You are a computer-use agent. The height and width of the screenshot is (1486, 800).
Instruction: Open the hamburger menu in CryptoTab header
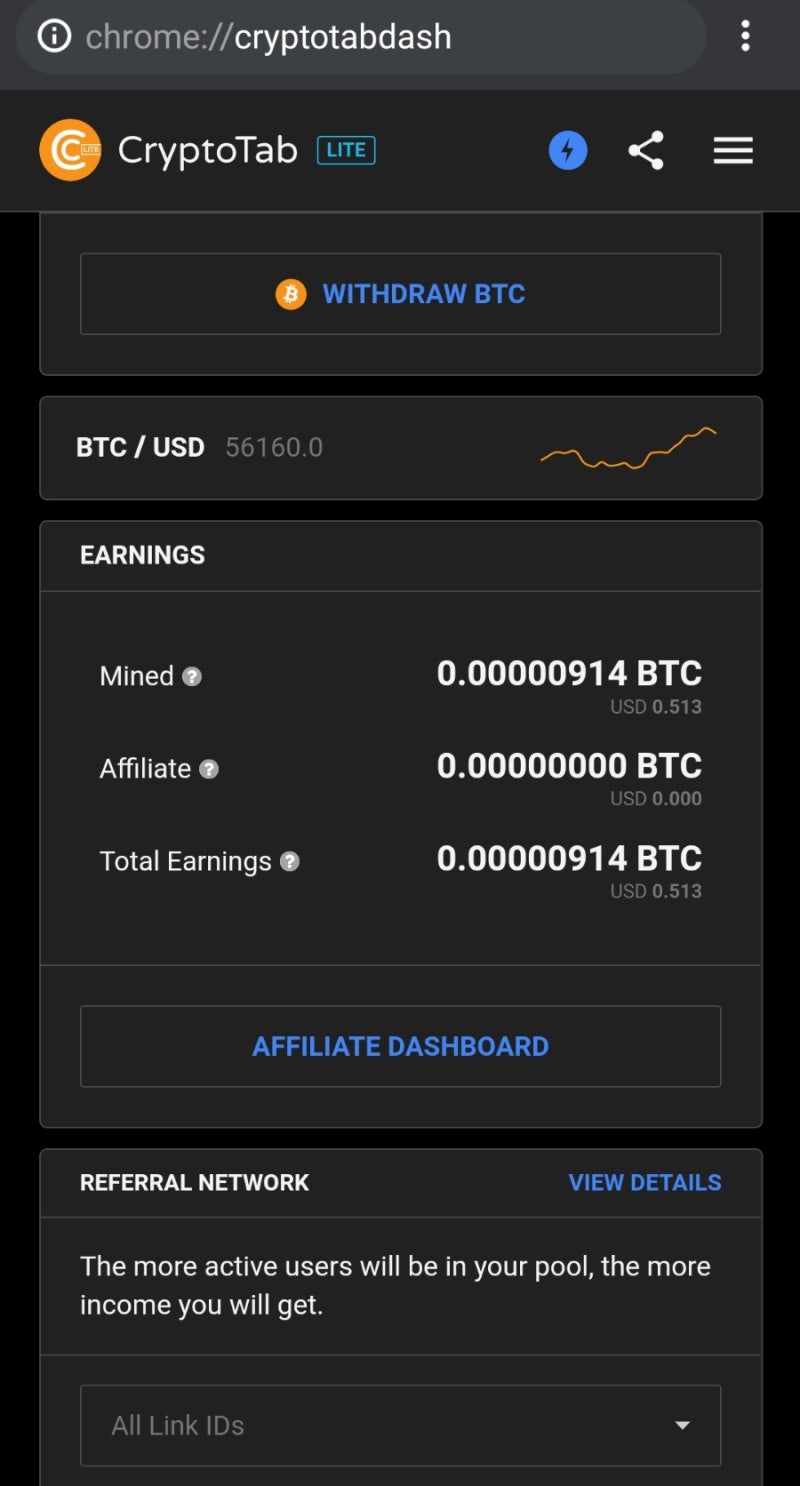pyautogui.click(x=733, y=150)
